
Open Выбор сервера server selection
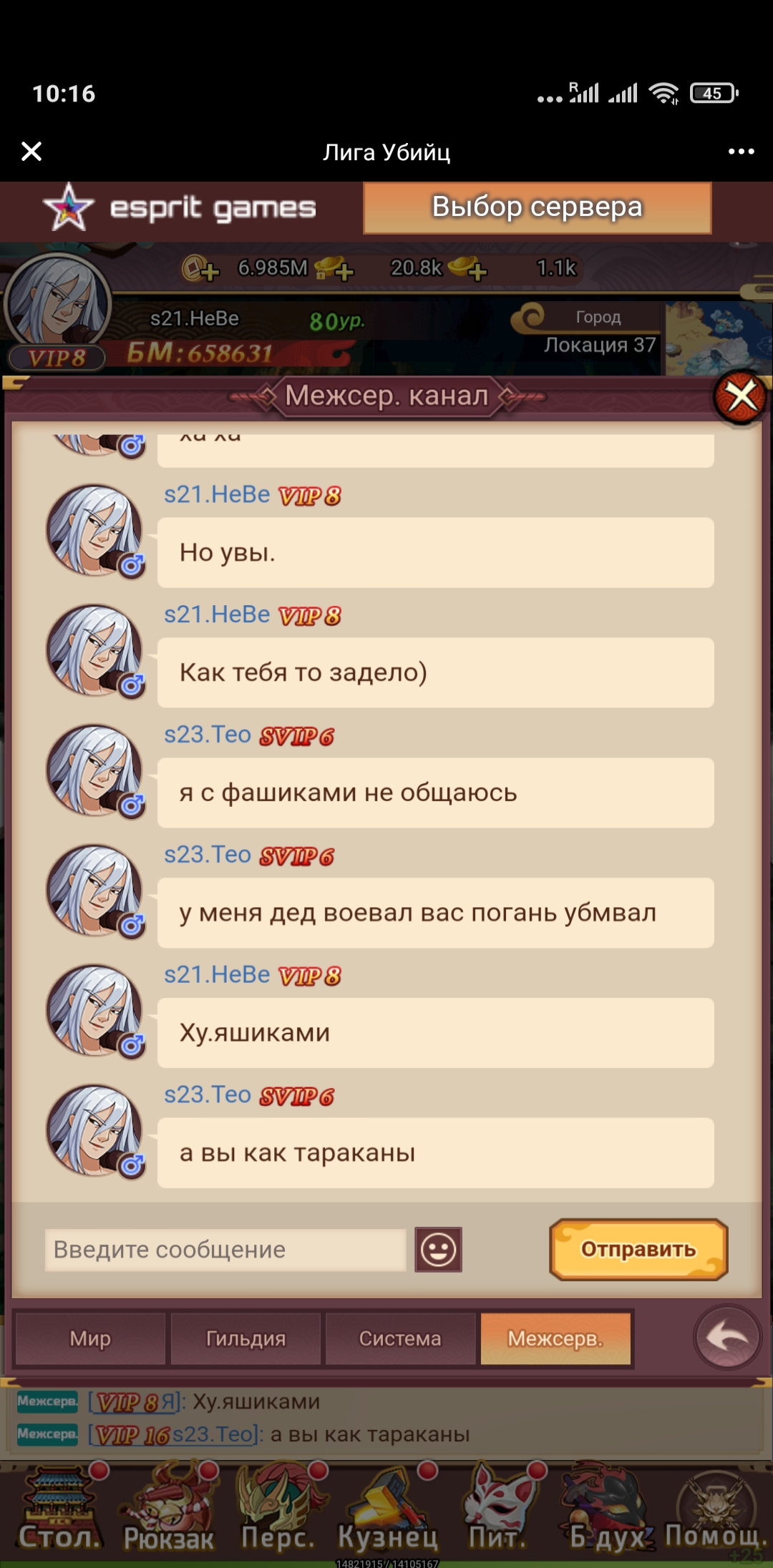tap(538, 207)
